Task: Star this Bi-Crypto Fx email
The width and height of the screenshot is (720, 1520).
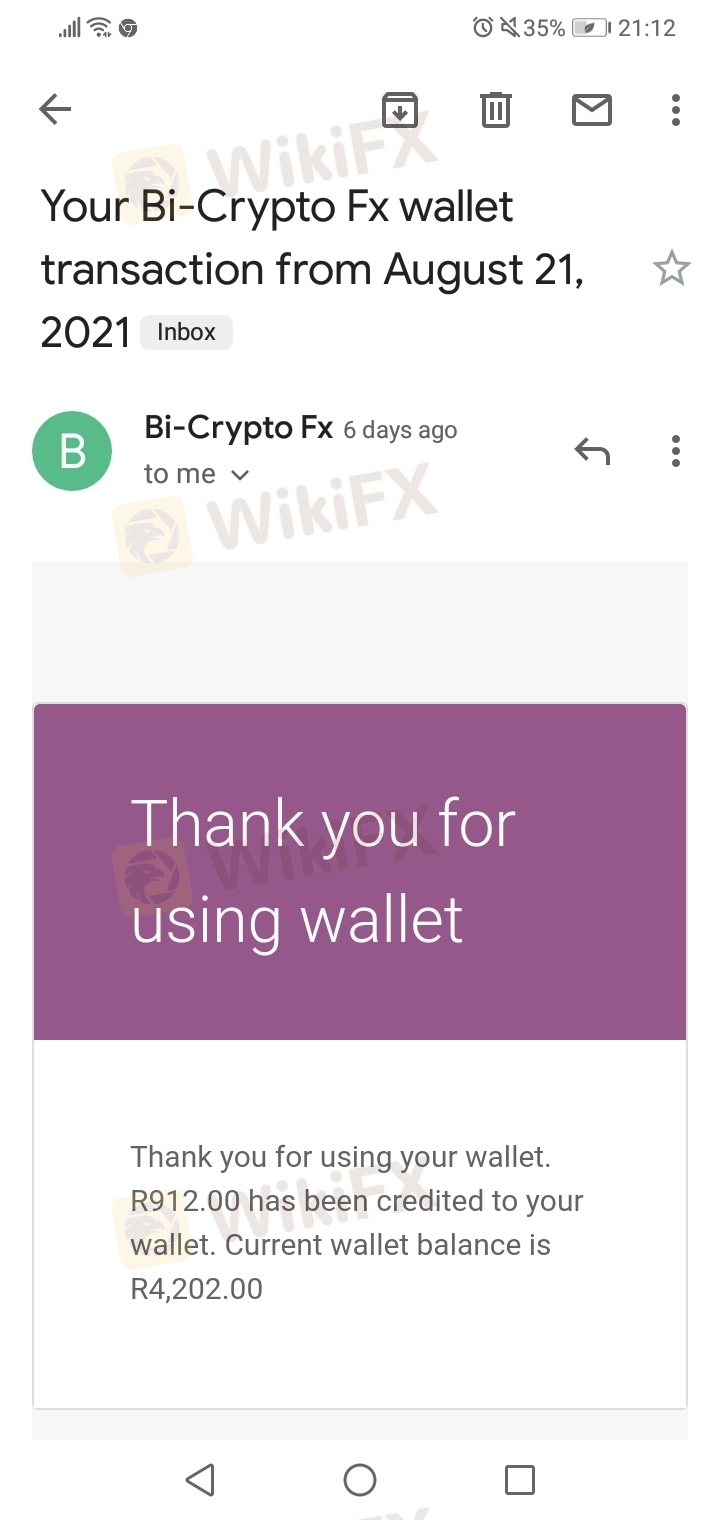Action: pos(671,268)
